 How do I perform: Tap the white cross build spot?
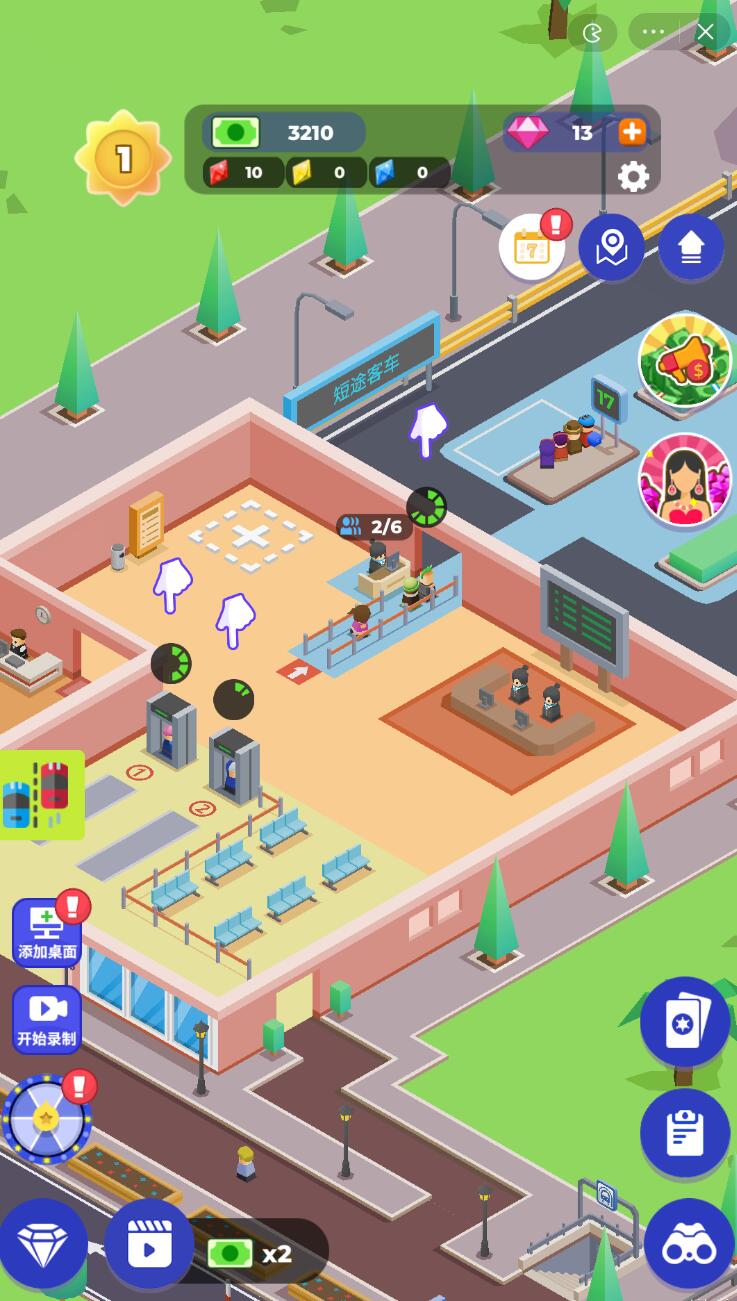251,536
